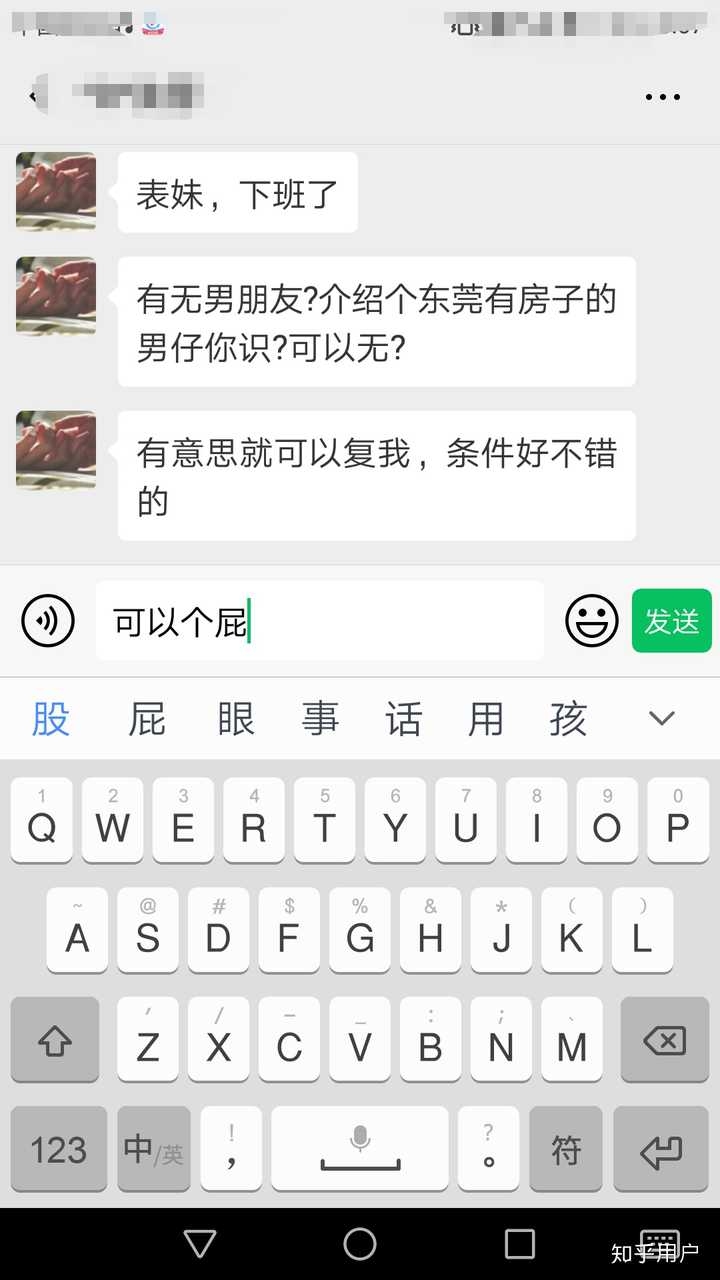Open more chat options via the three dots
720x1280 pixels.
tap(663, 96)
